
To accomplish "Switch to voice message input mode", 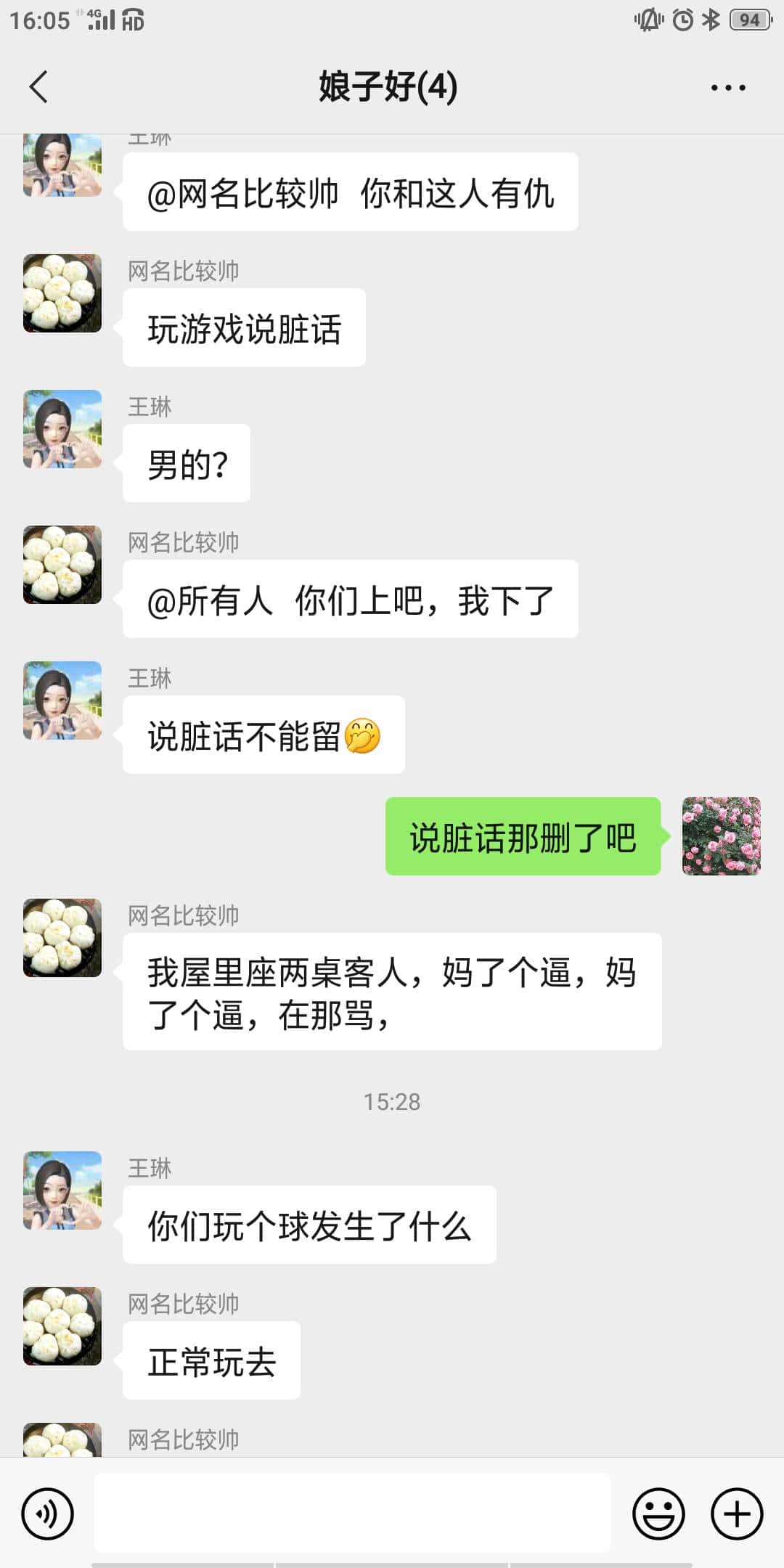I will point(48,1514).
